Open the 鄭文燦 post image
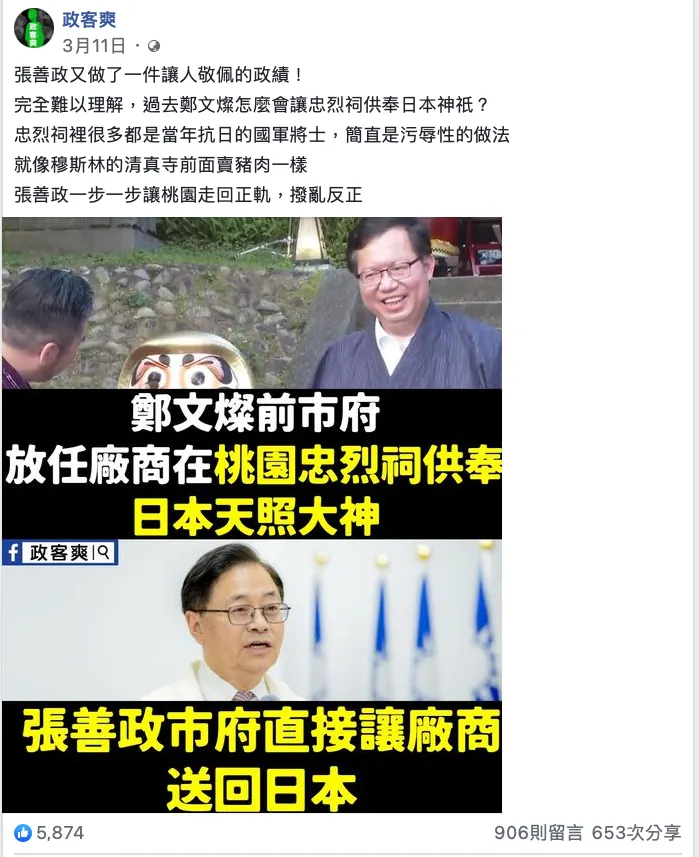699x857 pixels. point(251,378)
